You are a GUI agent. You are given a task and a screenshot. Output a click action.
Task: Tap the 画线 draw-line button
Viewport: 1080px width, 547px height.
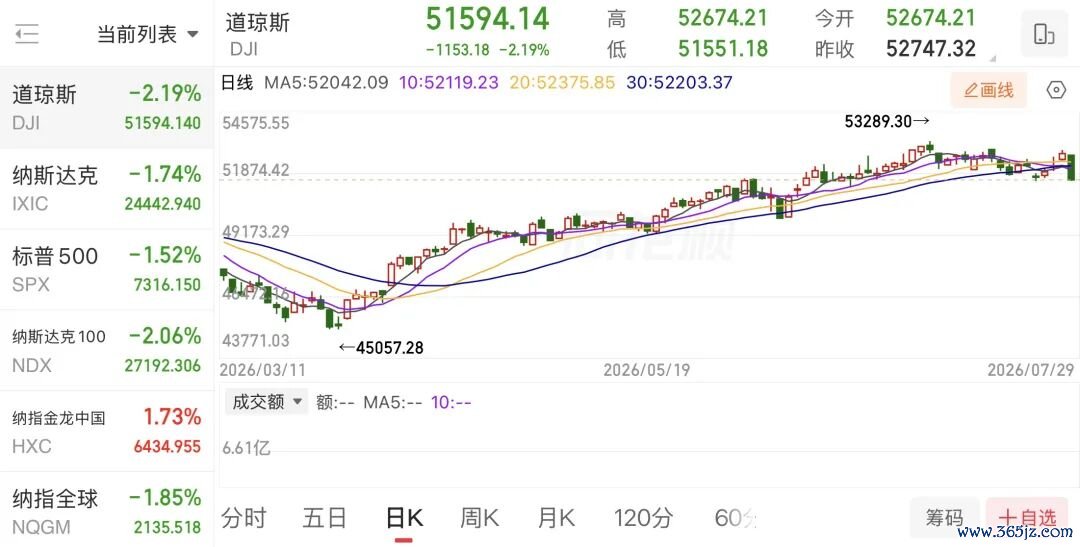click(988, 90)
